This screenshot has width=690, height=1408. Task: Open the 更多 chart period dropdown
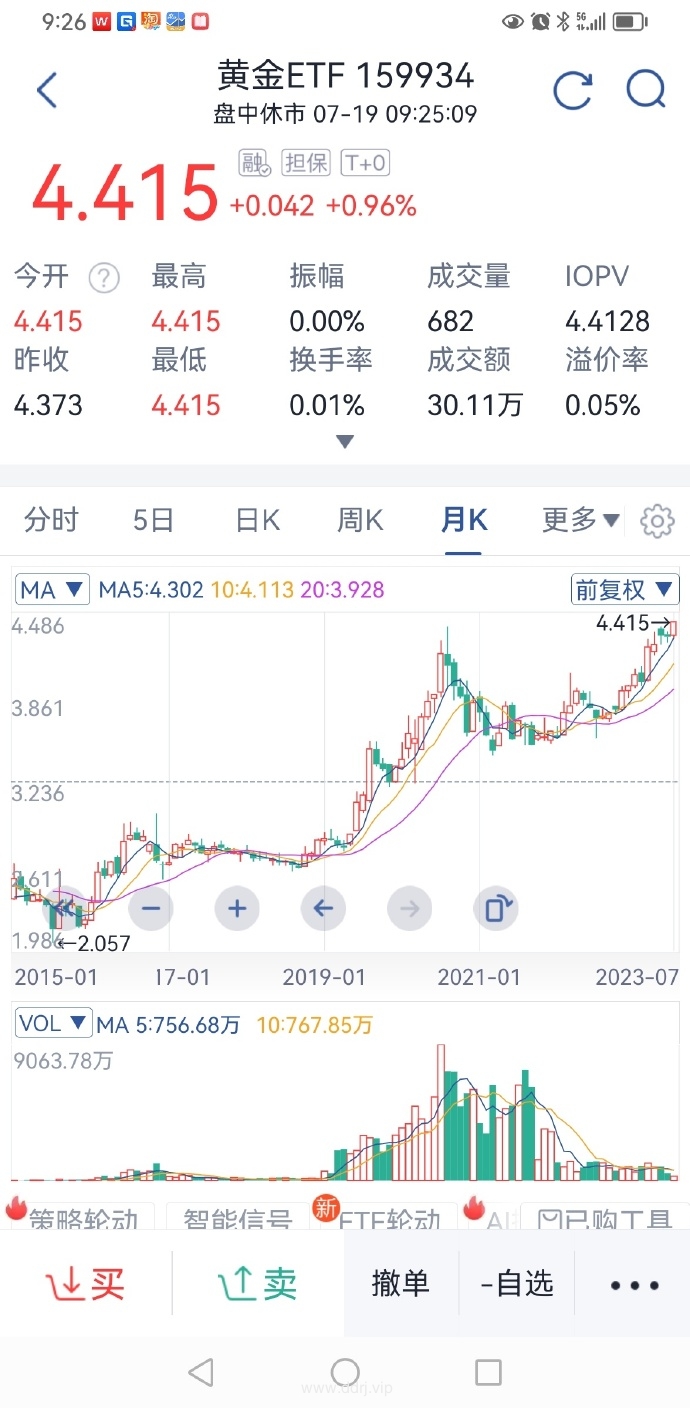pyautogui.click(x=580, y=520)
